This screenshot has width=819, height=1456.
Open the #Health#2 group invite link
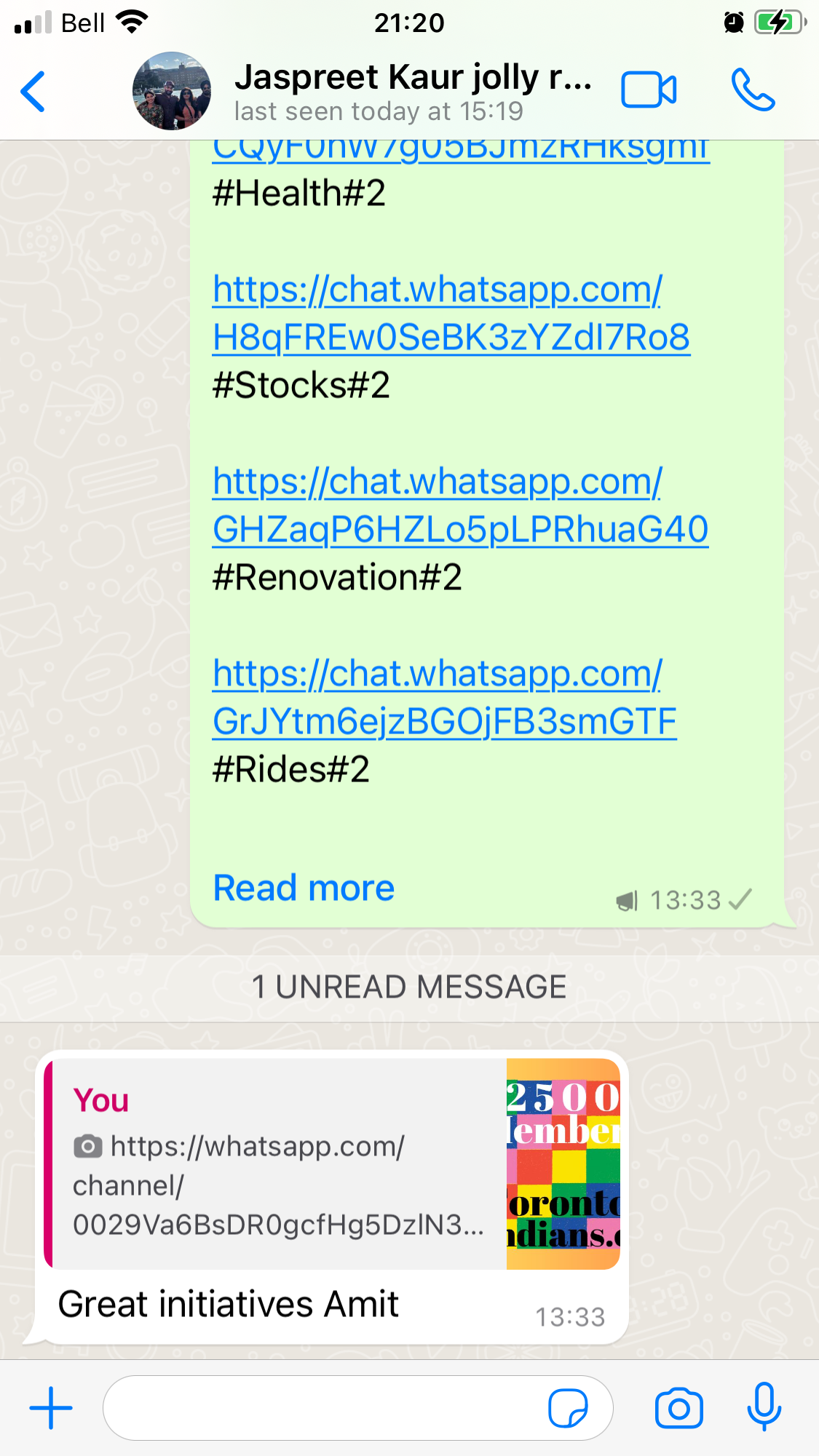[460, 151]
